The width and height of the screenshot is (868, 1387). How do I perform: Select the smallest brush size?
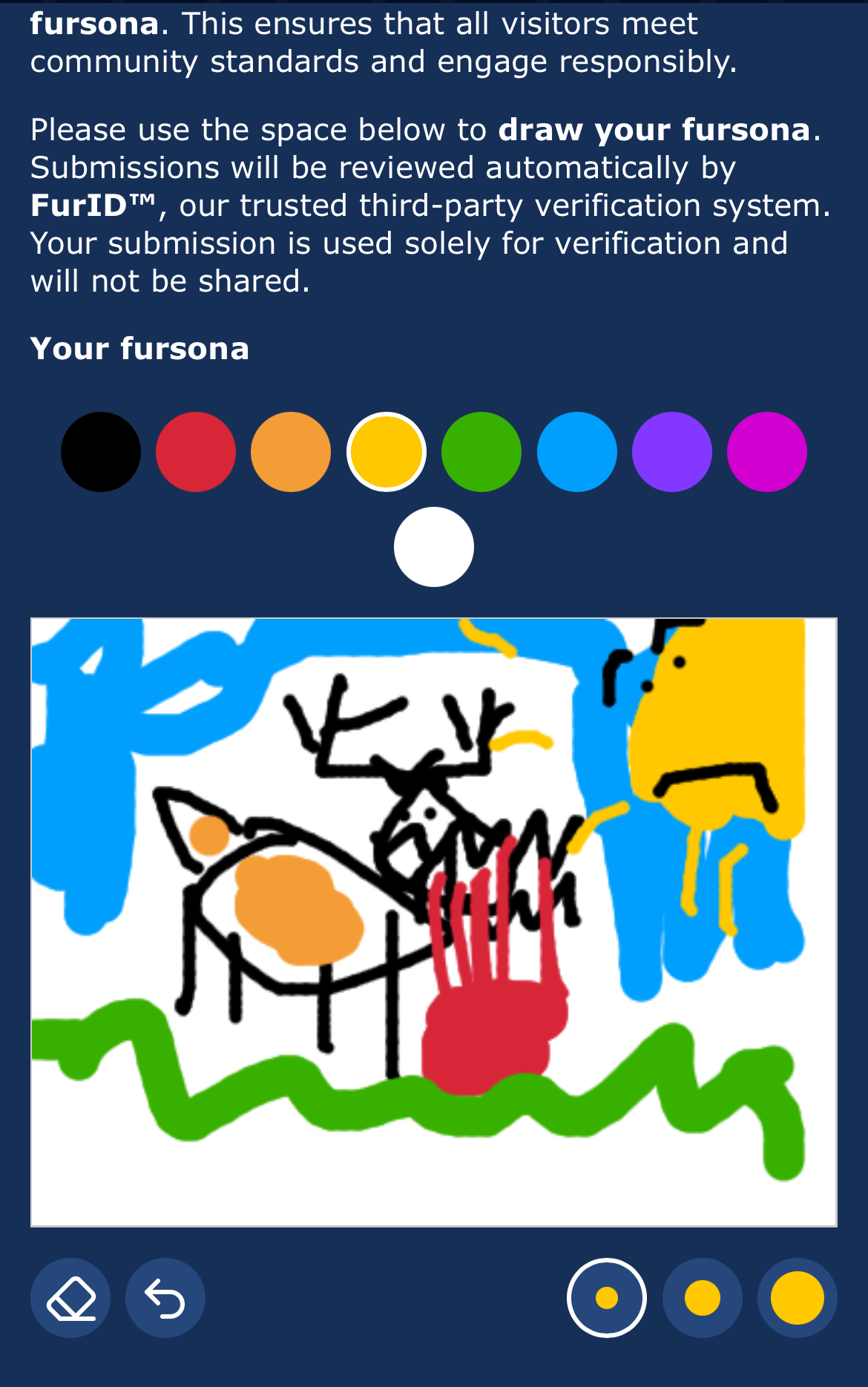click(x=607, y=1298)
